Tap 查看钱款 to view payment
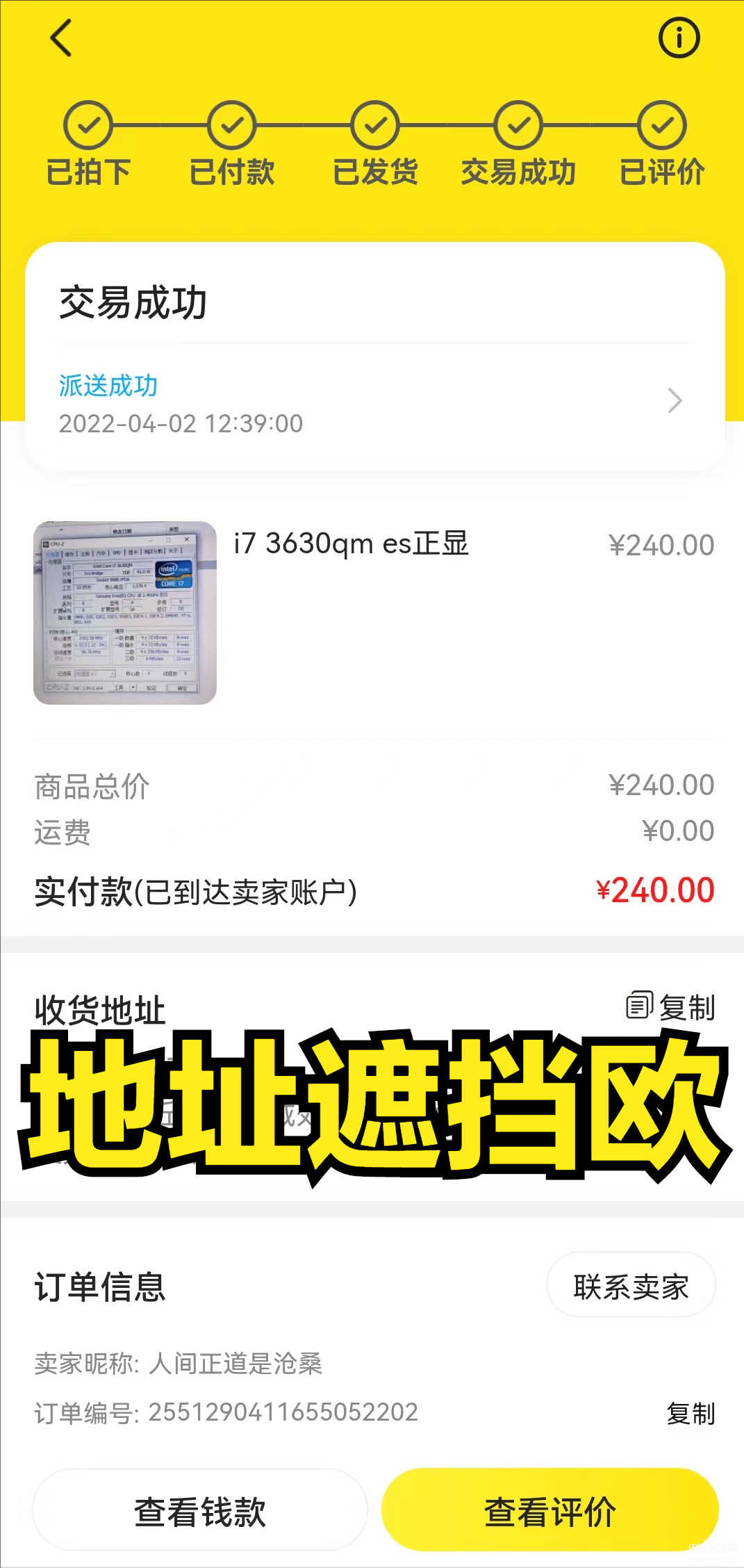 [x=200, y=1512]
